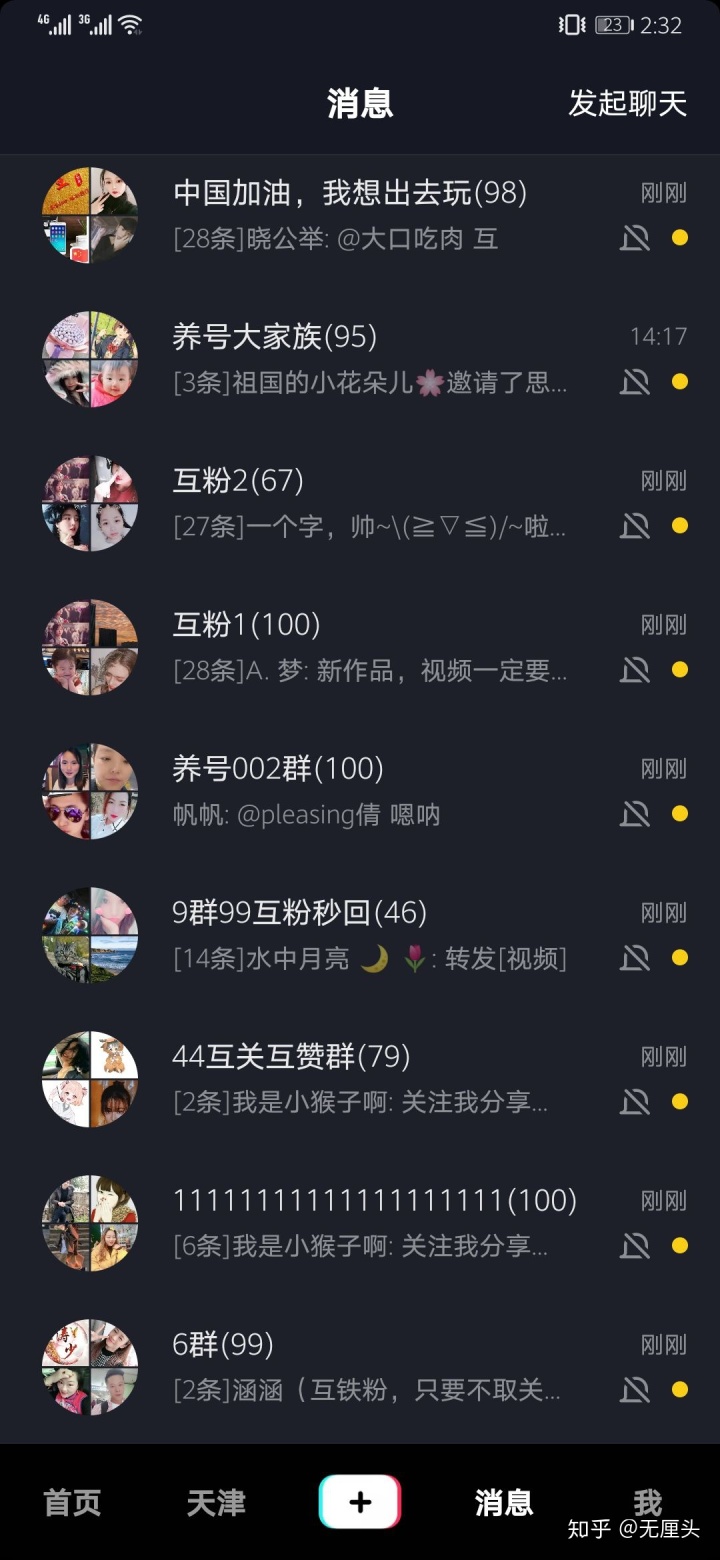
Task: Switch to the 天津 tab
Action: tap(216, 1502)
